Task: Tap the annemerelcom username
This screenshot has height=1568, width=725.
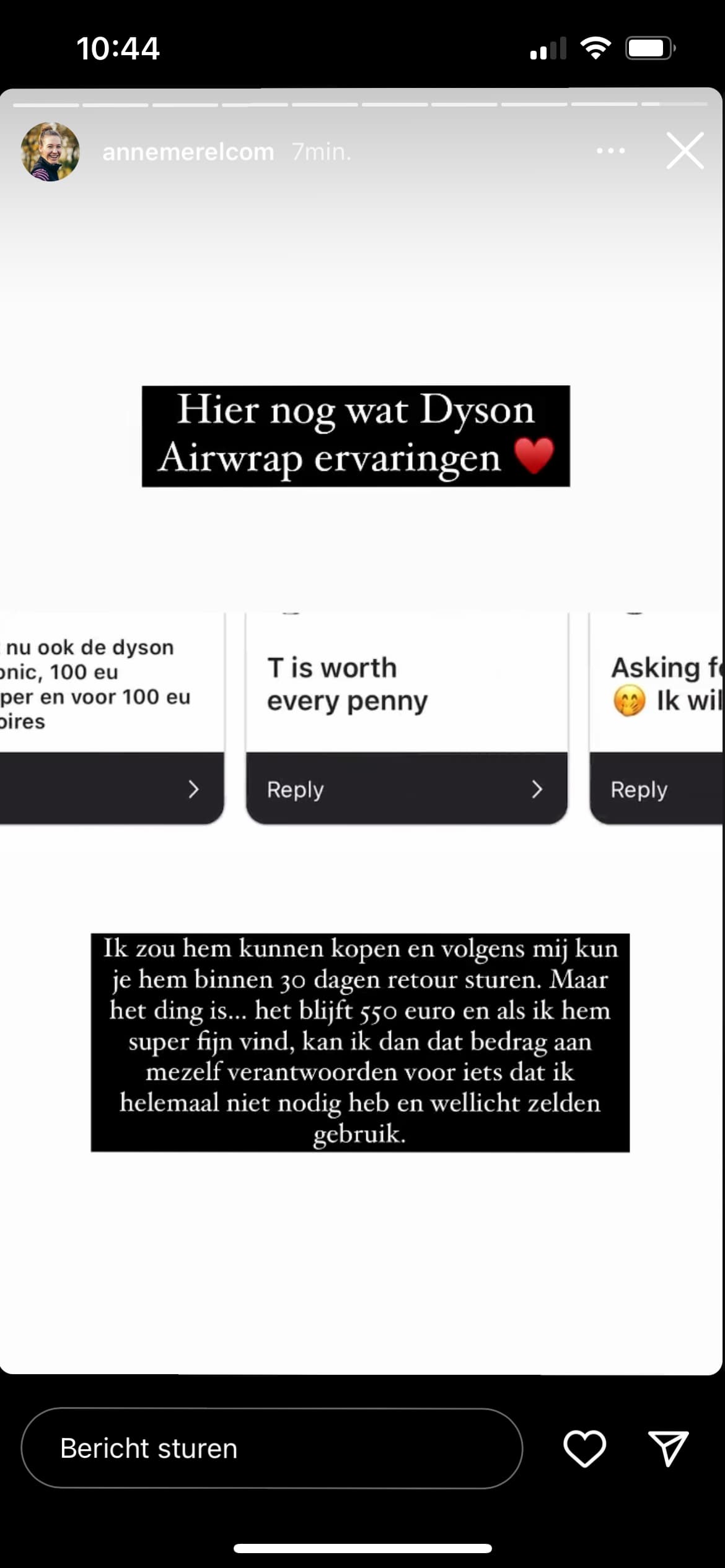Action: pyautogui.click(x=188, y=152)
